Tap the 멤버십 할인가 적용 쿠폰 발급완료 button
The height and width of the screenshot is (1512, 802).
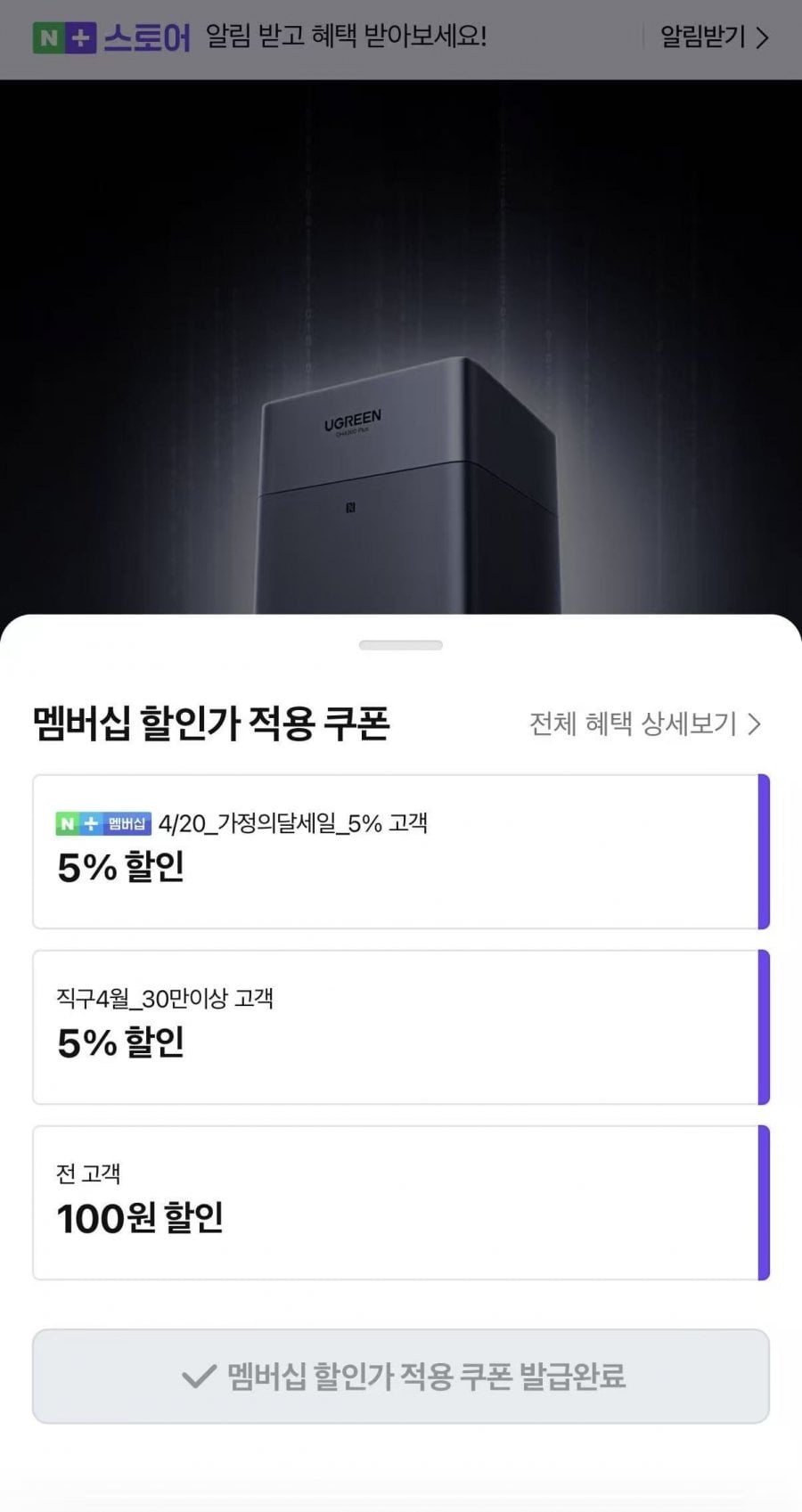pos(400,1377)
